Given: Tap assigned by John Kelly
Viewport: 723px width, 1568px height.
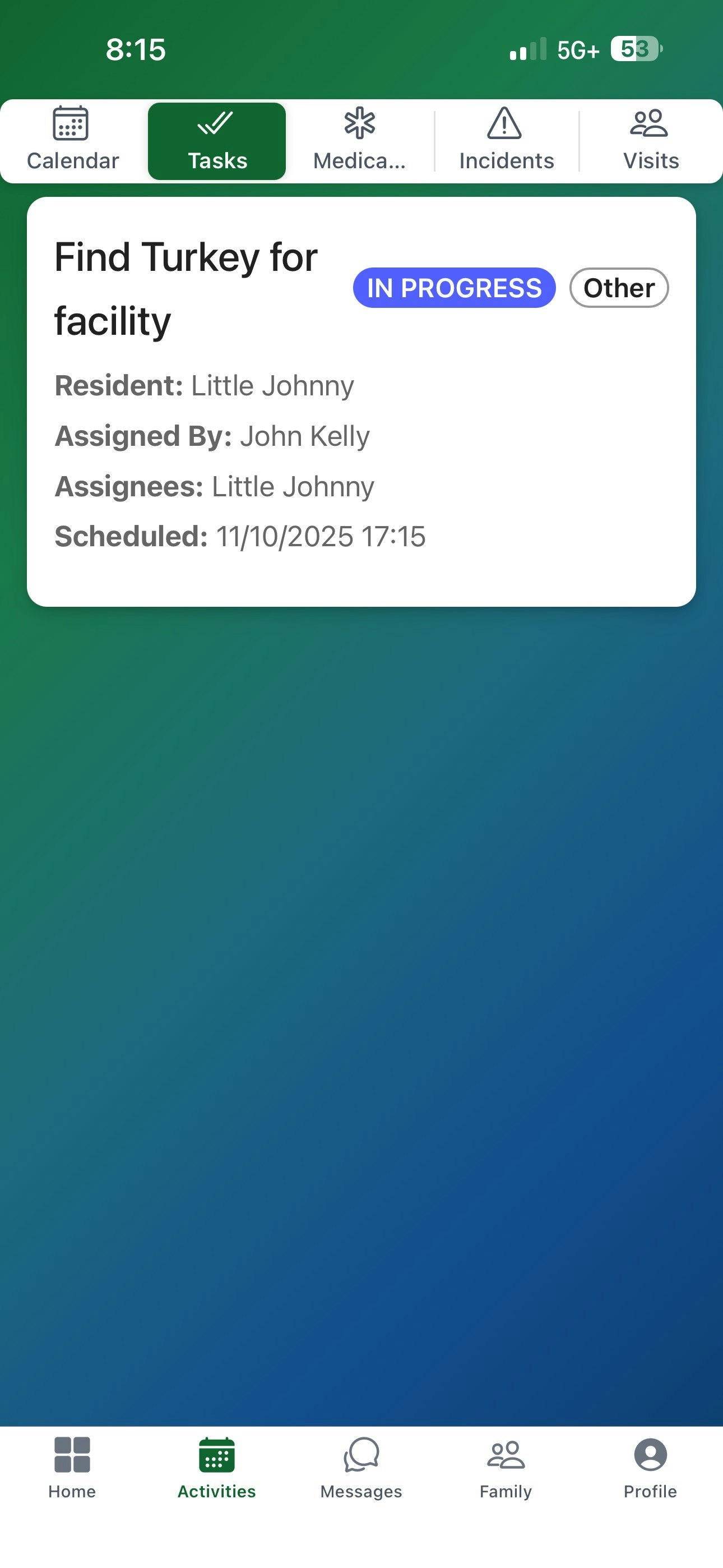Looking at the screenshot, I should point(304,436).
